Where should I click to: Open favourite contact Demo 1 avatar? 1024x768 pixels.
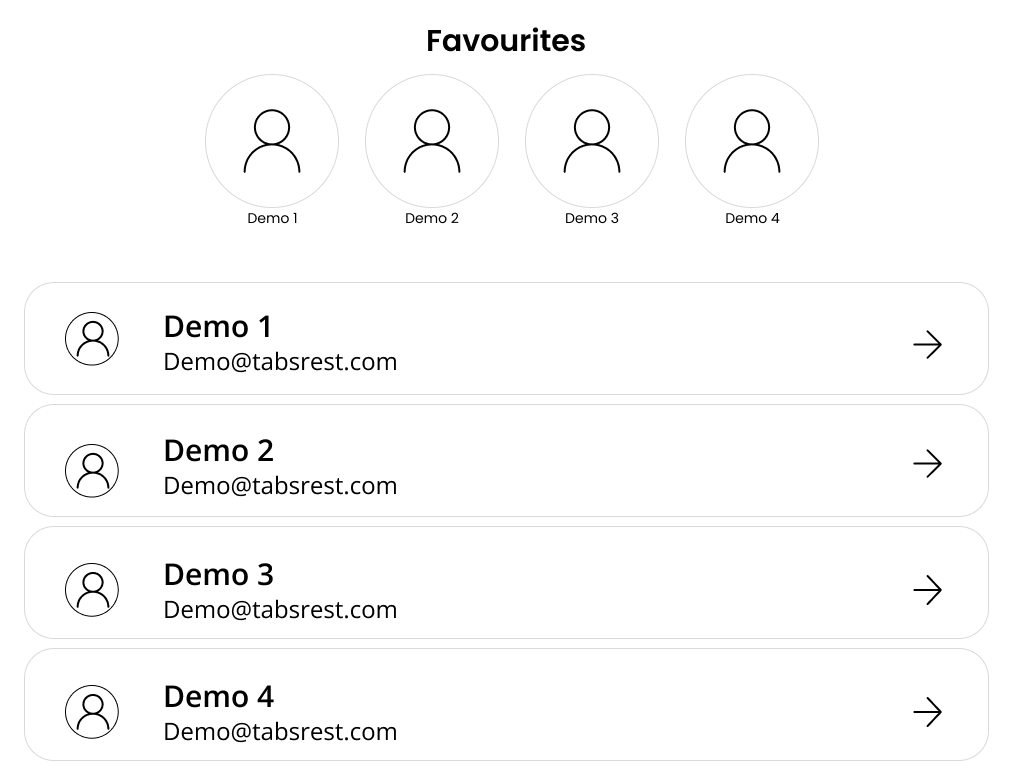click(x=272, y=141)
